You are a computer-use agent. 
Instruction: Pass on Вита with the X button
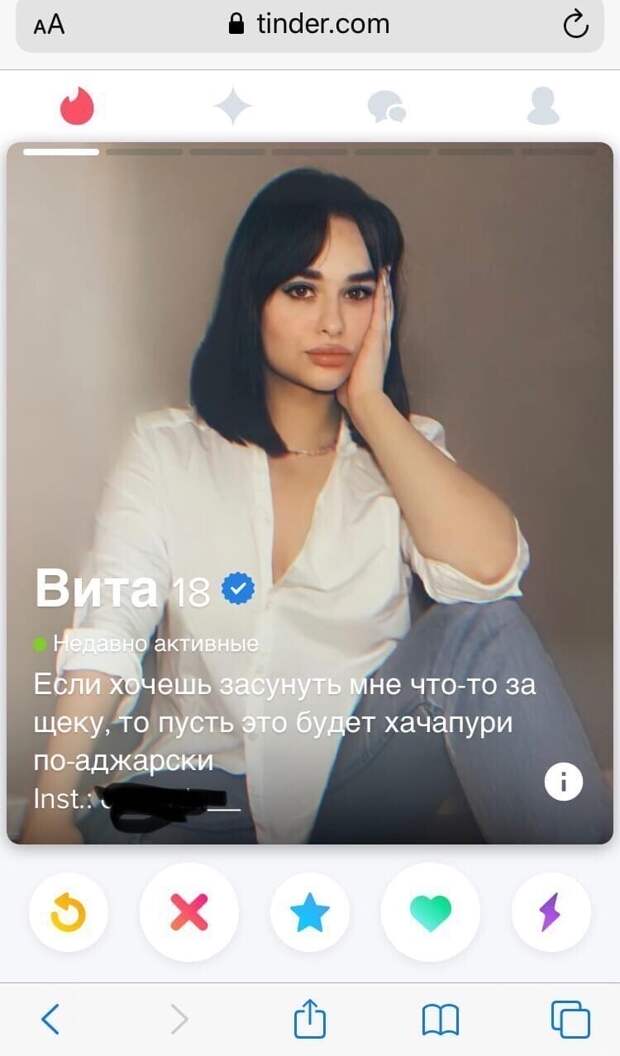click(x=189, y=911)
